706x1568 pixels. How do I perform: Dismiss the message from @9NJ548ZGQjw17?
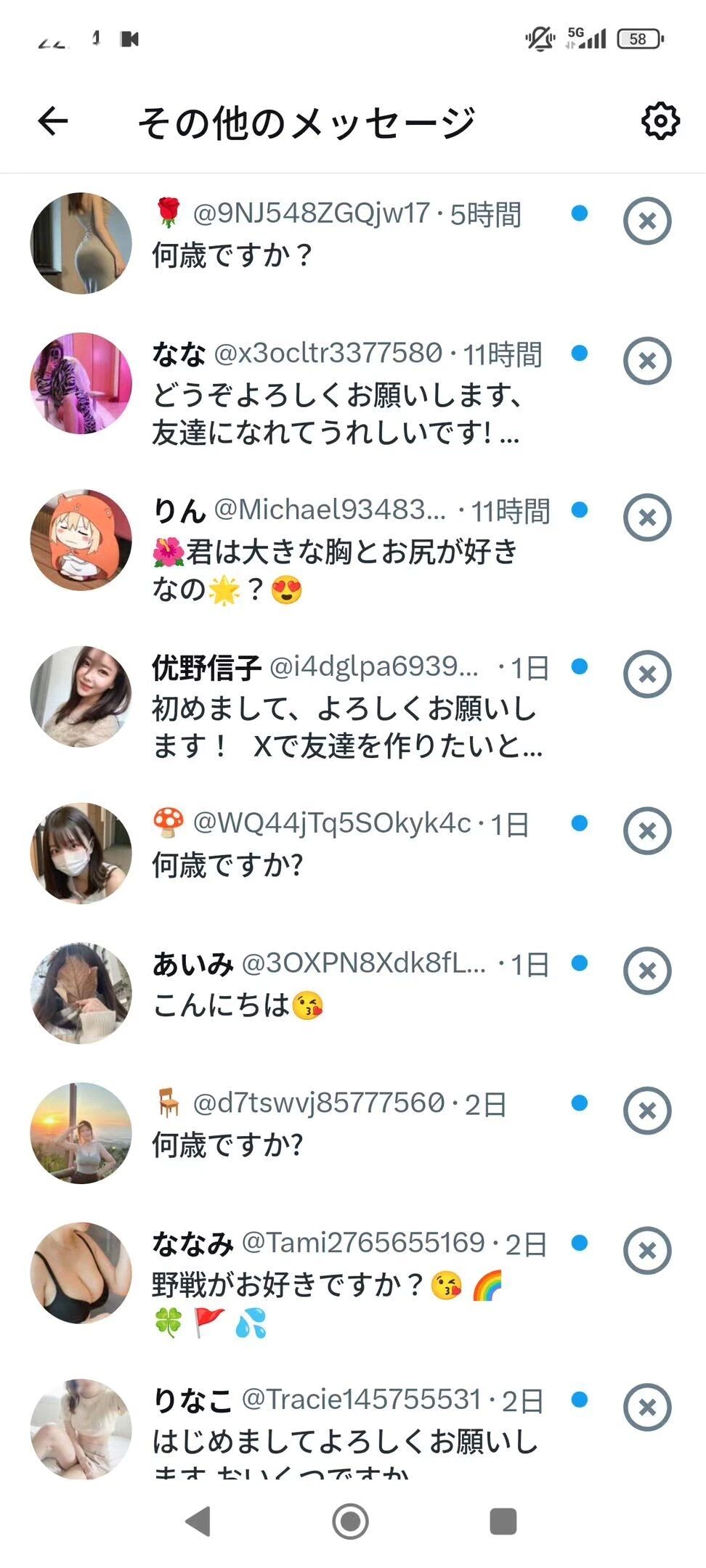tap(647, 221)
